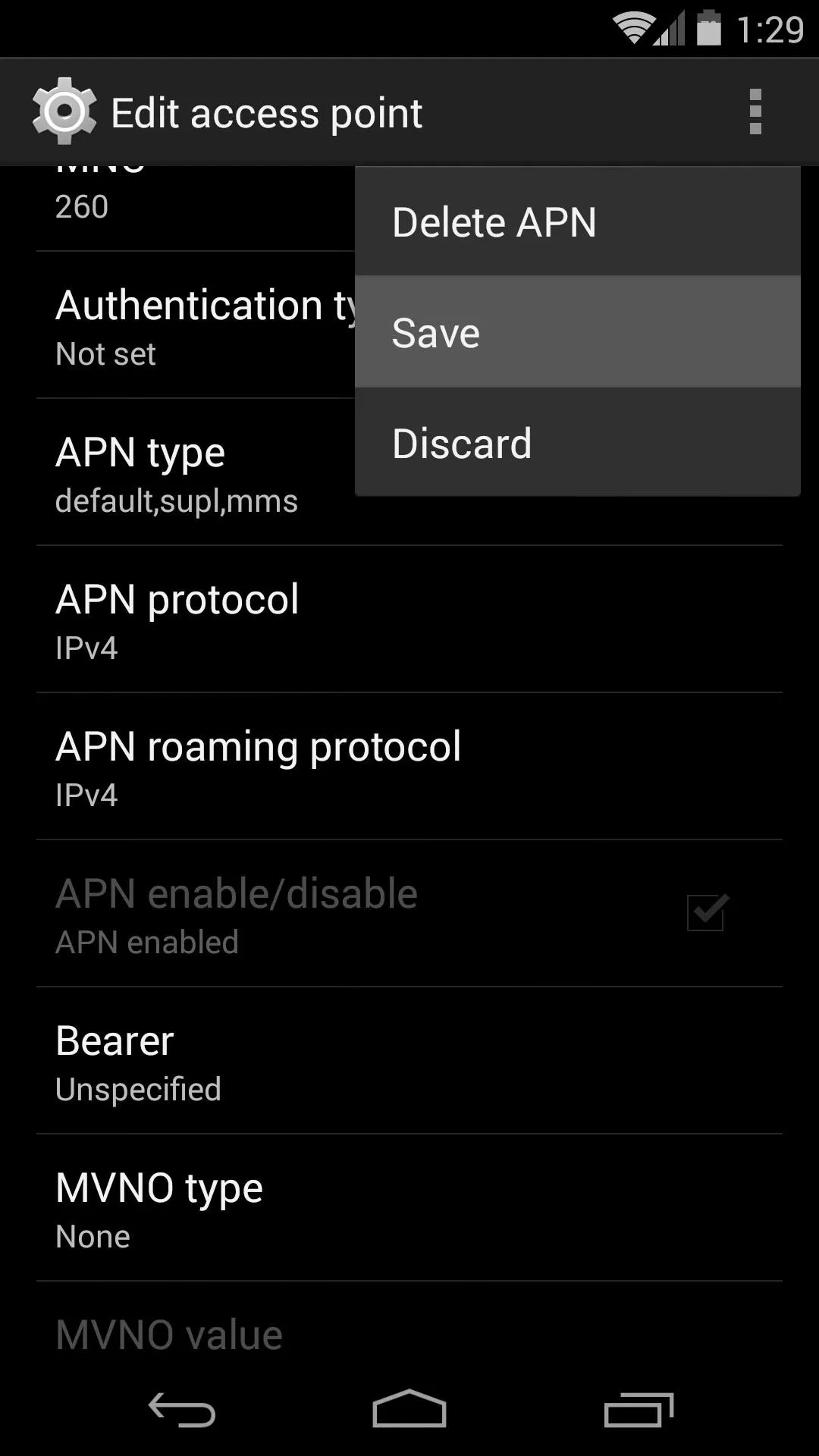Image resolution: width=819 pixels, height=1456 pixels.
Task: Tap the settings gear in the header
Action: 64,111
